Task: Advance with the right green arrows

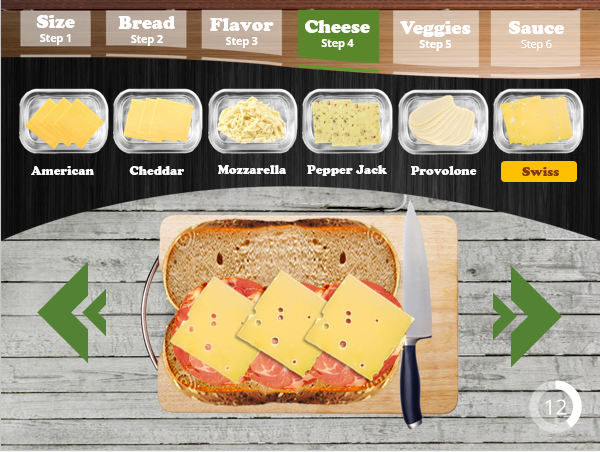Action: 526,314
